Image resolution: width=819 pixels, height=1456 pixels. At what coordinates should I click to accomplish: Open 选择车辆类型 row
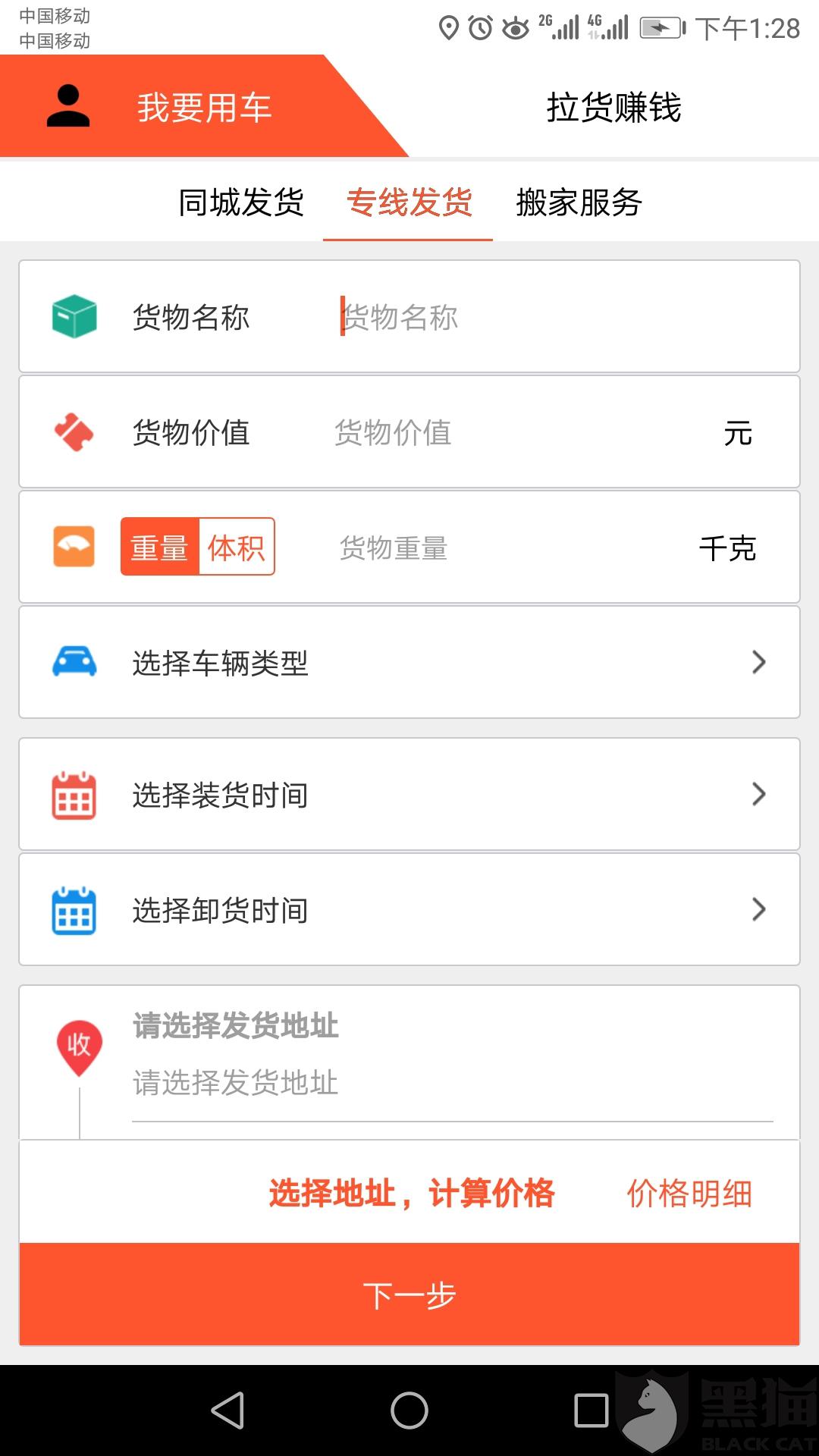click(x=409, y=662)
